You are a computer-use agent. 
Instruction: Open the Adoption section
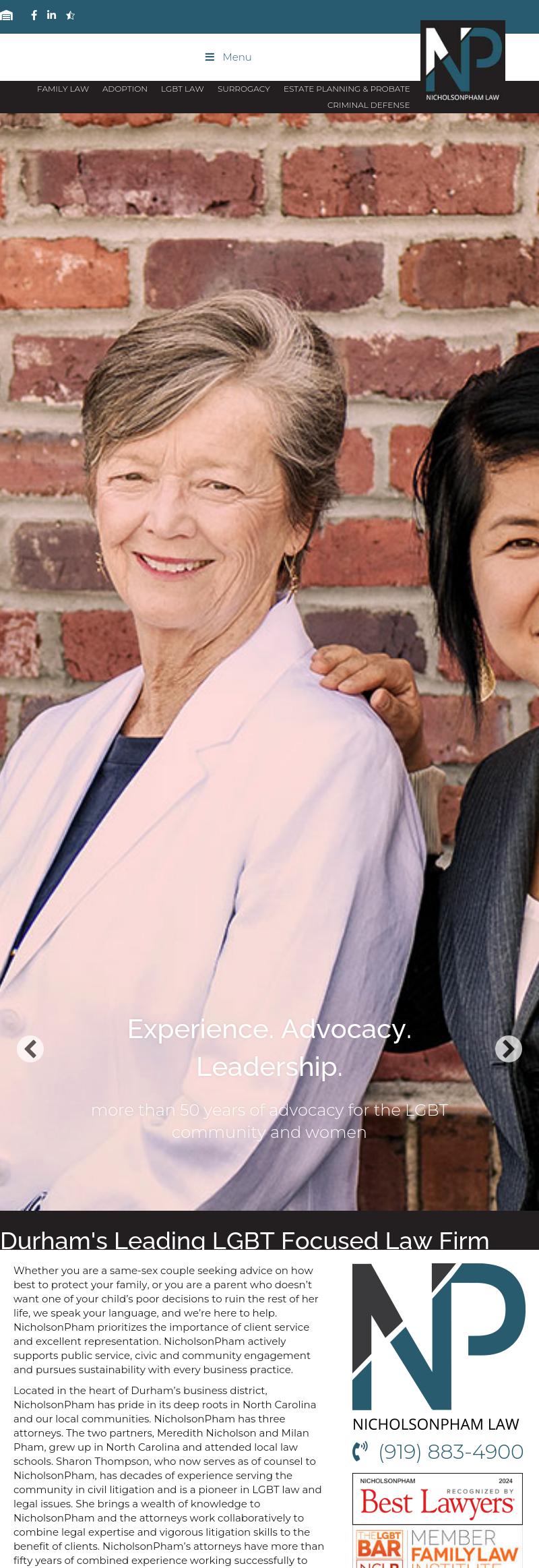[125, 89]
